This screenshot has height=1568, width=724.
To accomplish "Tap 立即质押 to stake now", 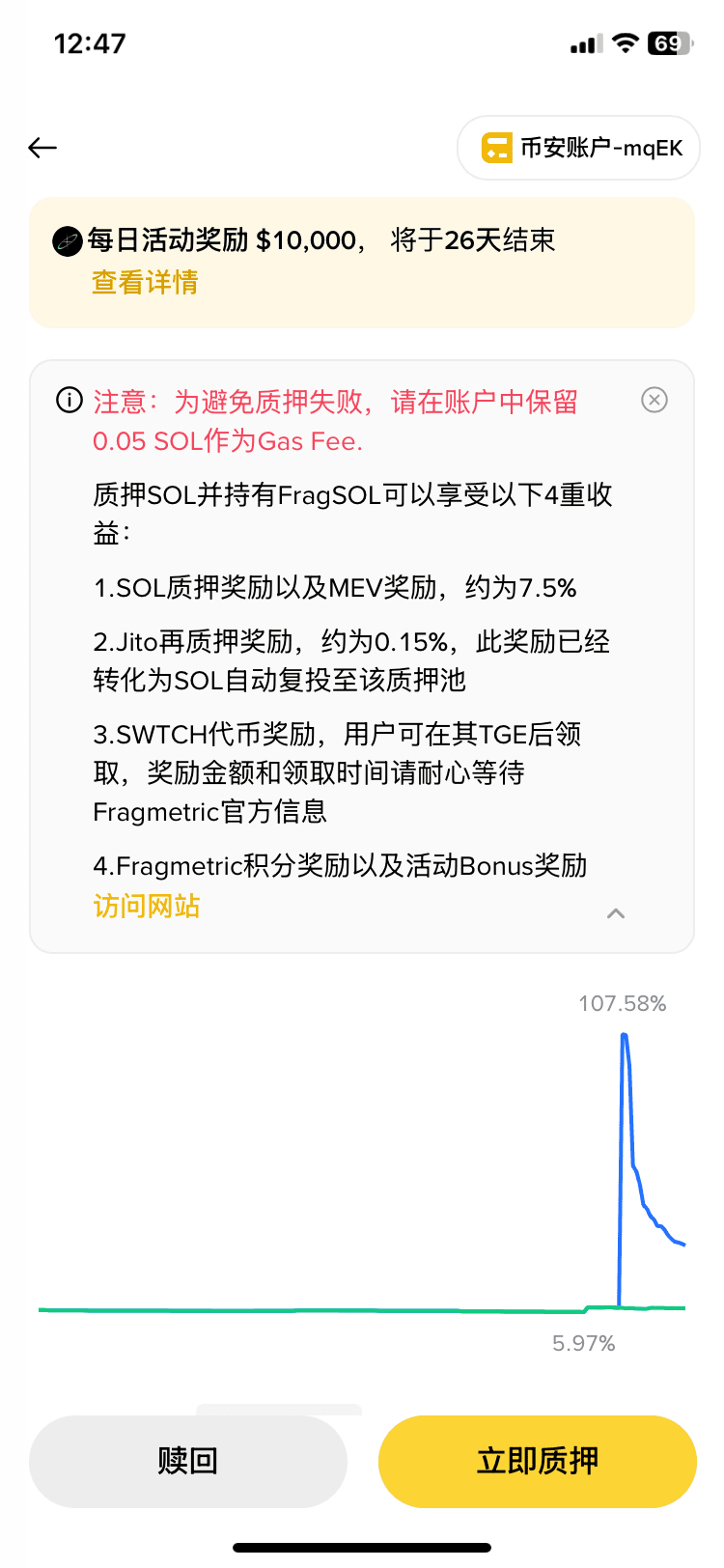I will (538, 1461).
